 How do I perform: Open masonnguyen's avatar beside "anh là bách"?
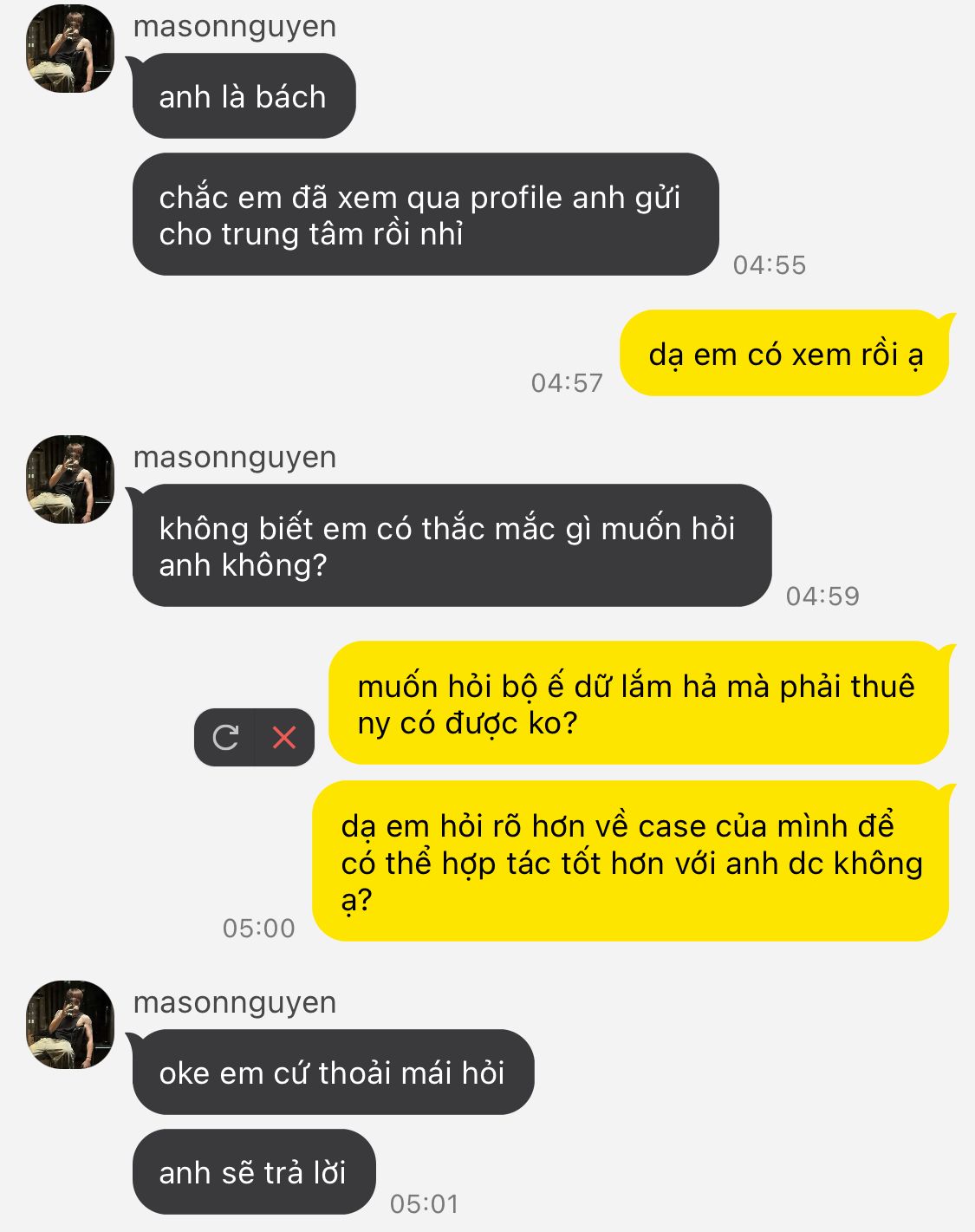70,49
